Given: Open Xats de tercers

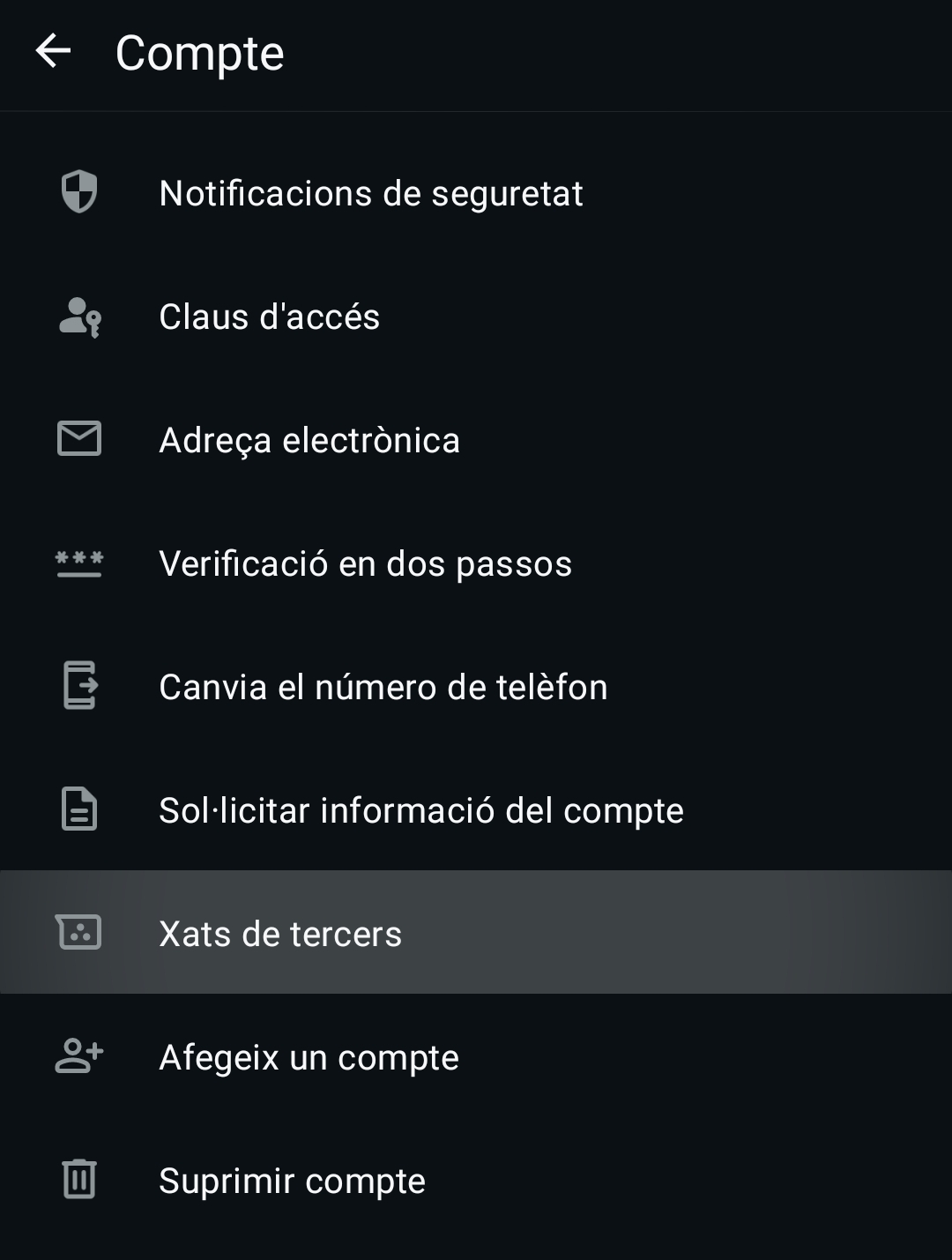Looking at the screenshot, I should (x=280, y=934).
